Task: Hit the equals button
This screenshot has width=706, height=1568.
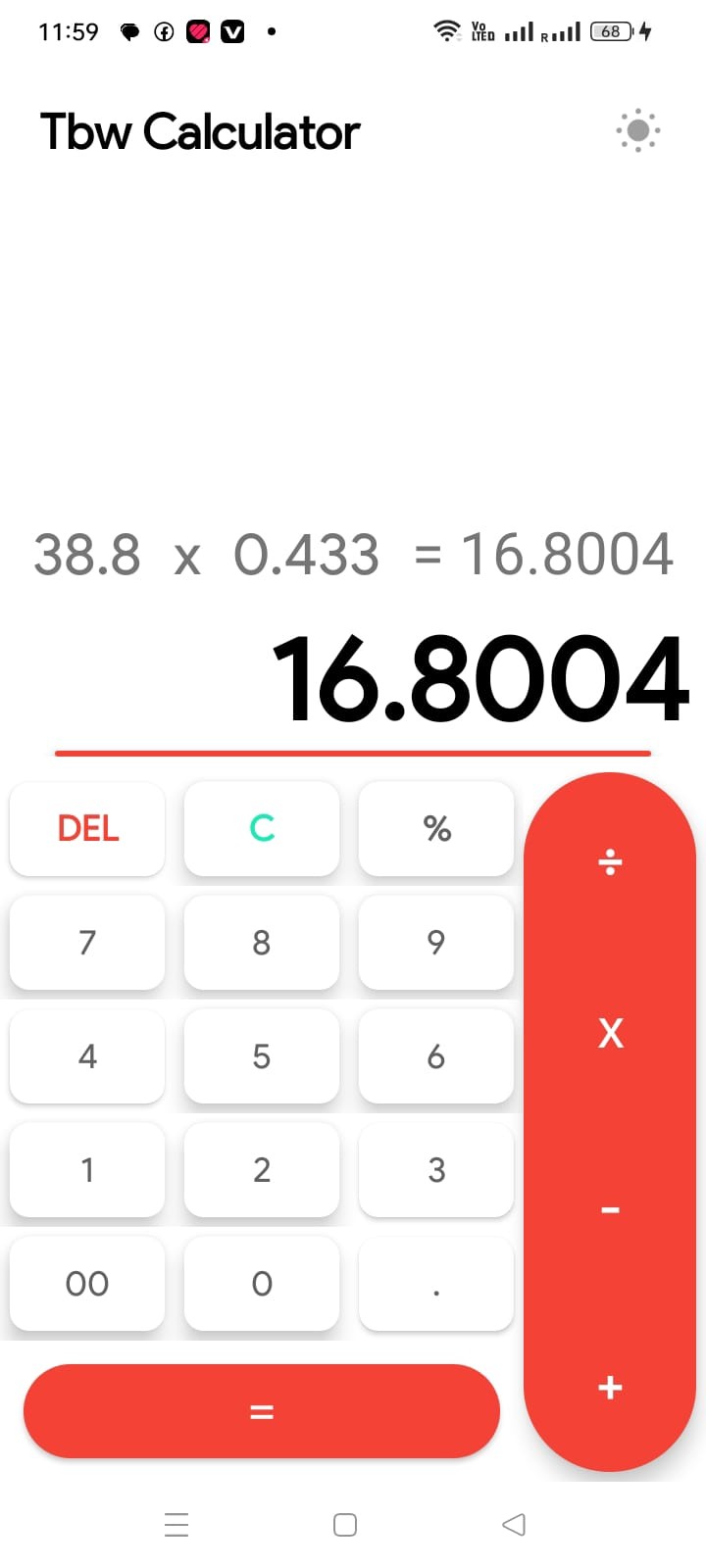Action: pyautogui.click(x=262, y=1411)
